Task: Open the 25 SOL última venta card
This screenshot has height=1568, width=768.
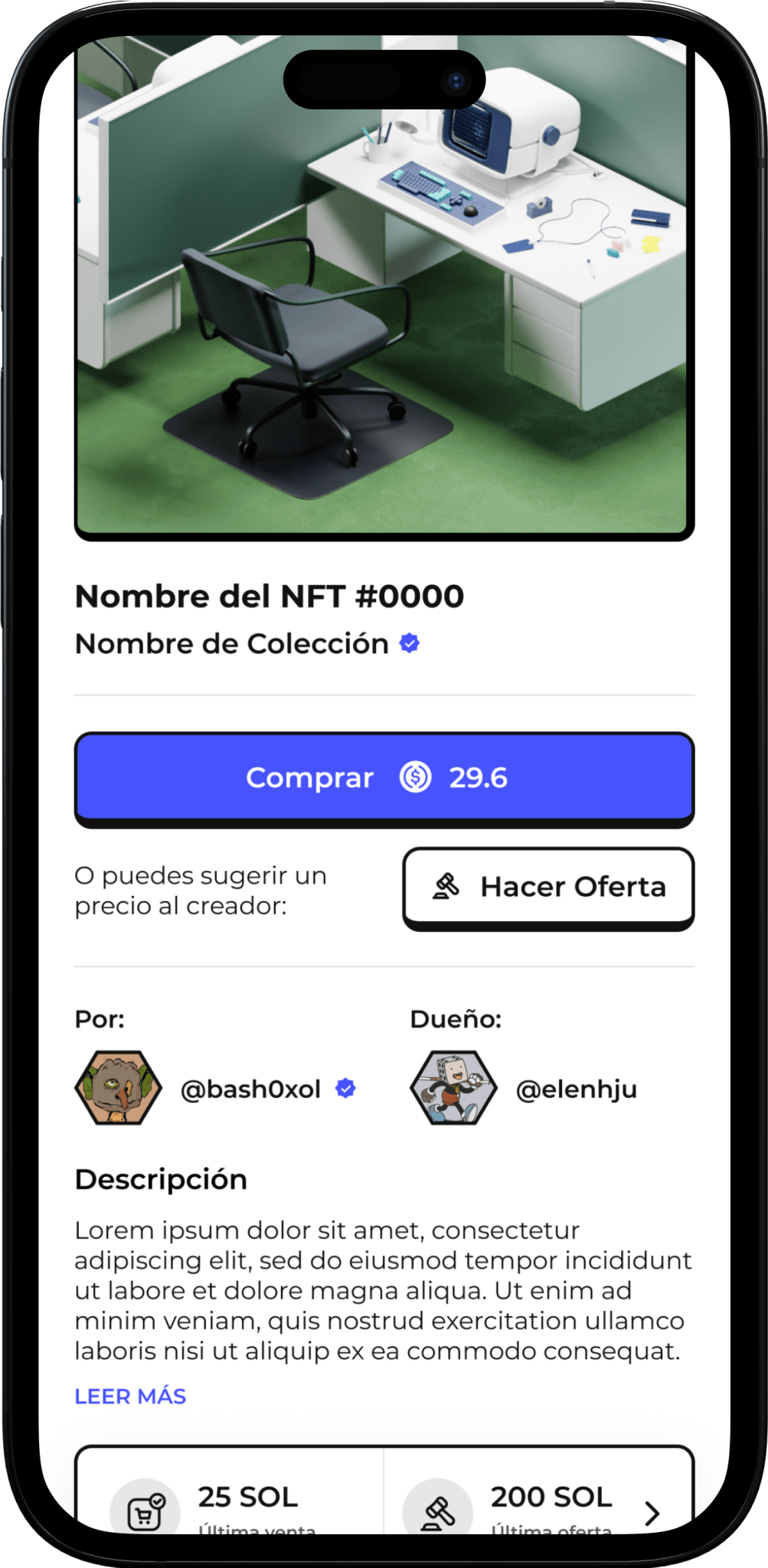Action: click(230, 1499)
